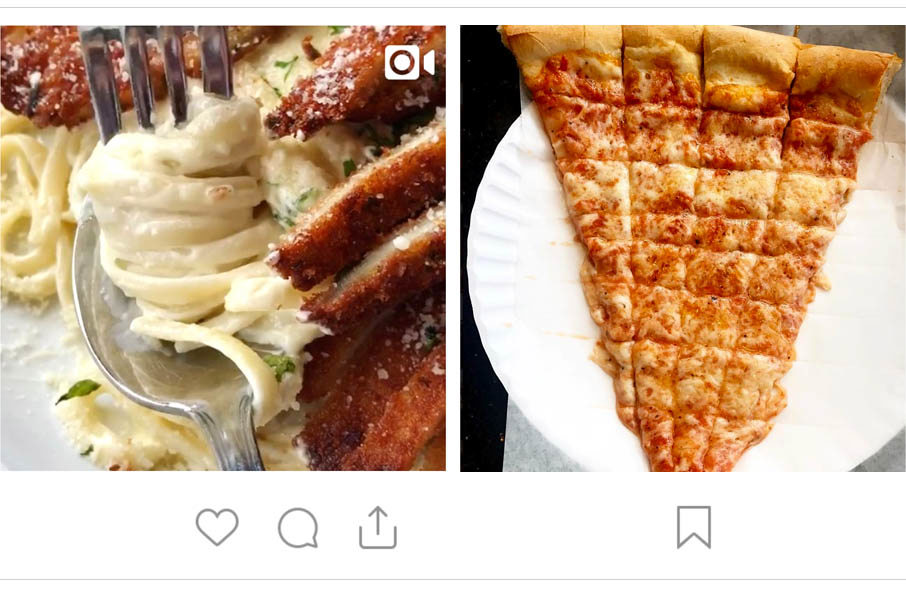
Task: Open the cheese pizza slice photo
Action: [x=682, y=248]
